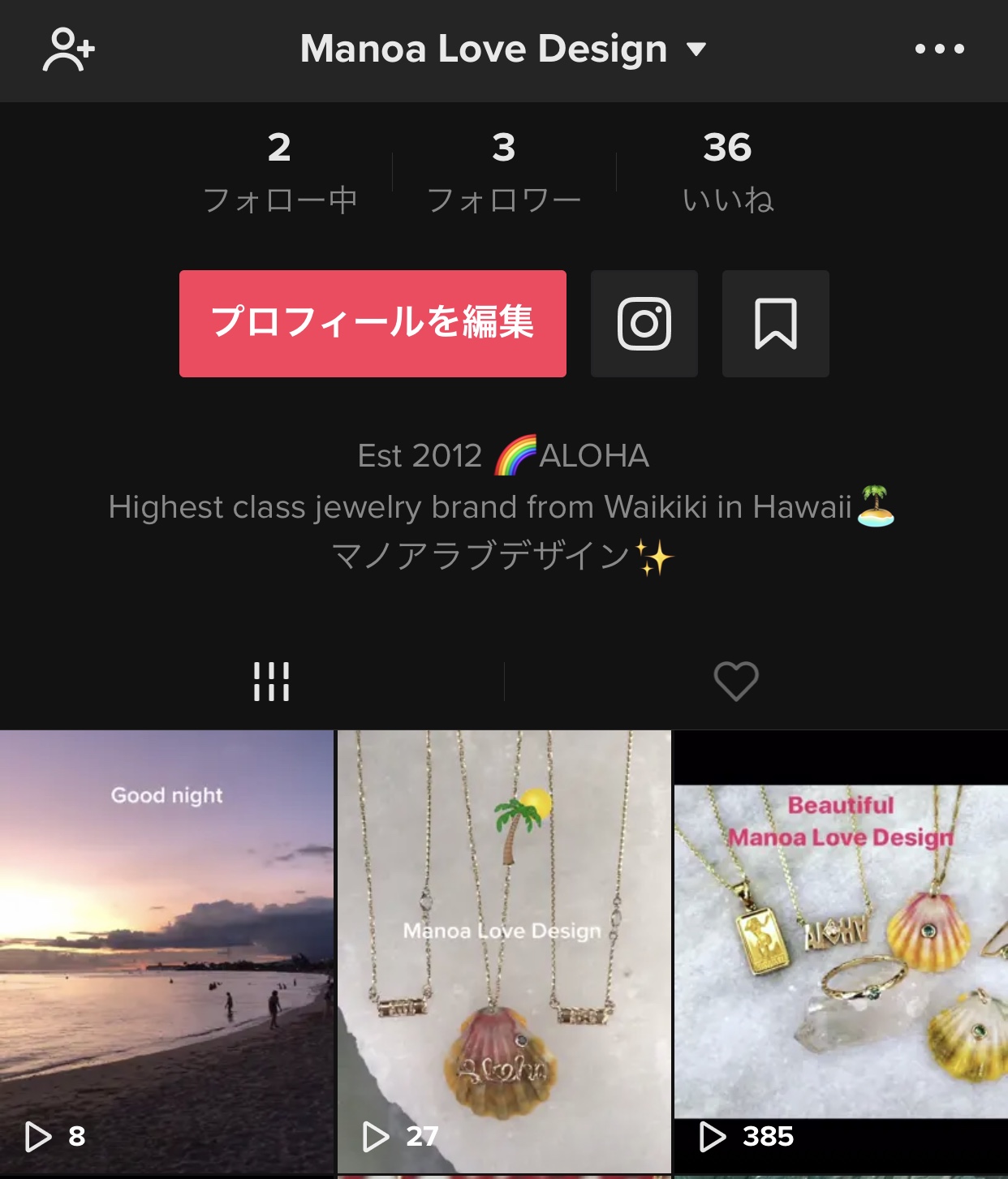The image size is (1008, 1179).
Task: Switch to the posted videos grid tab
Action: pos(271,681)
